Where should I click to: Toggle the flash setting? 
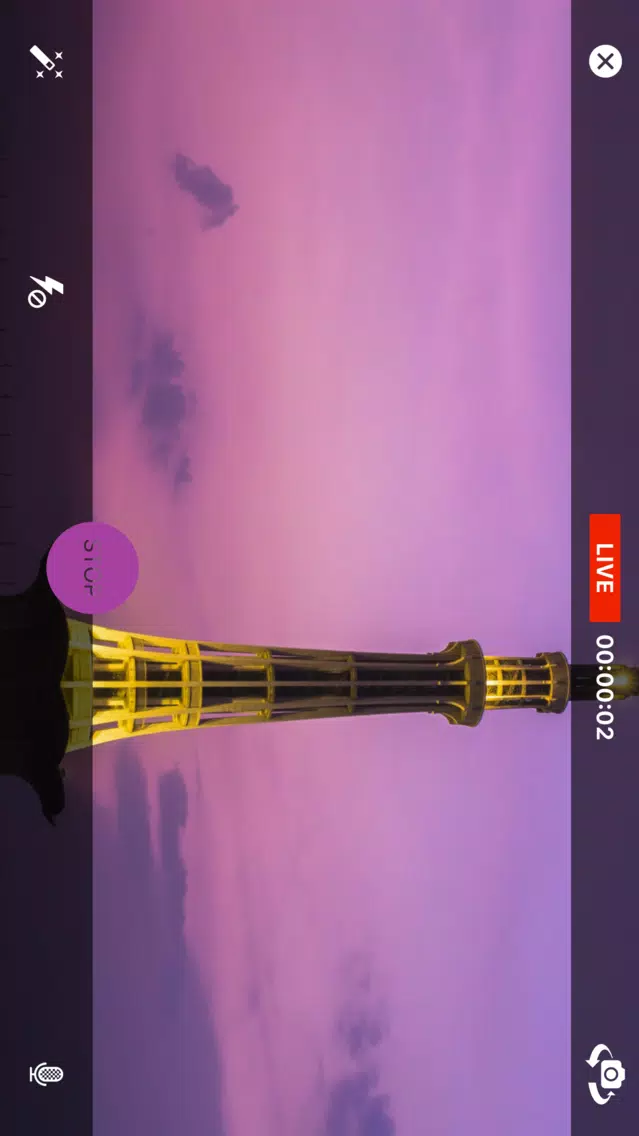coord(46,291)
